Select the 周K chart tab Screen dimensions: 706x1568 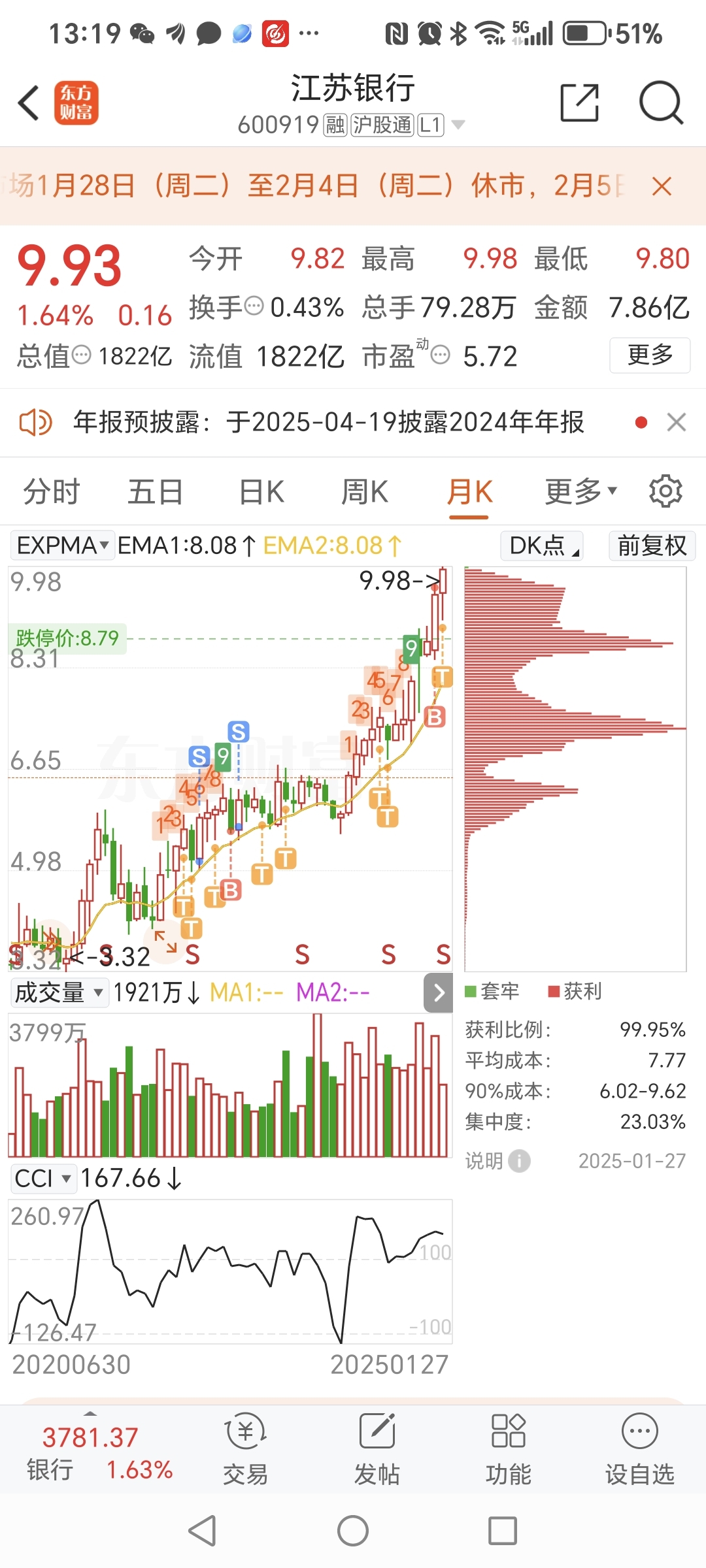365,492
